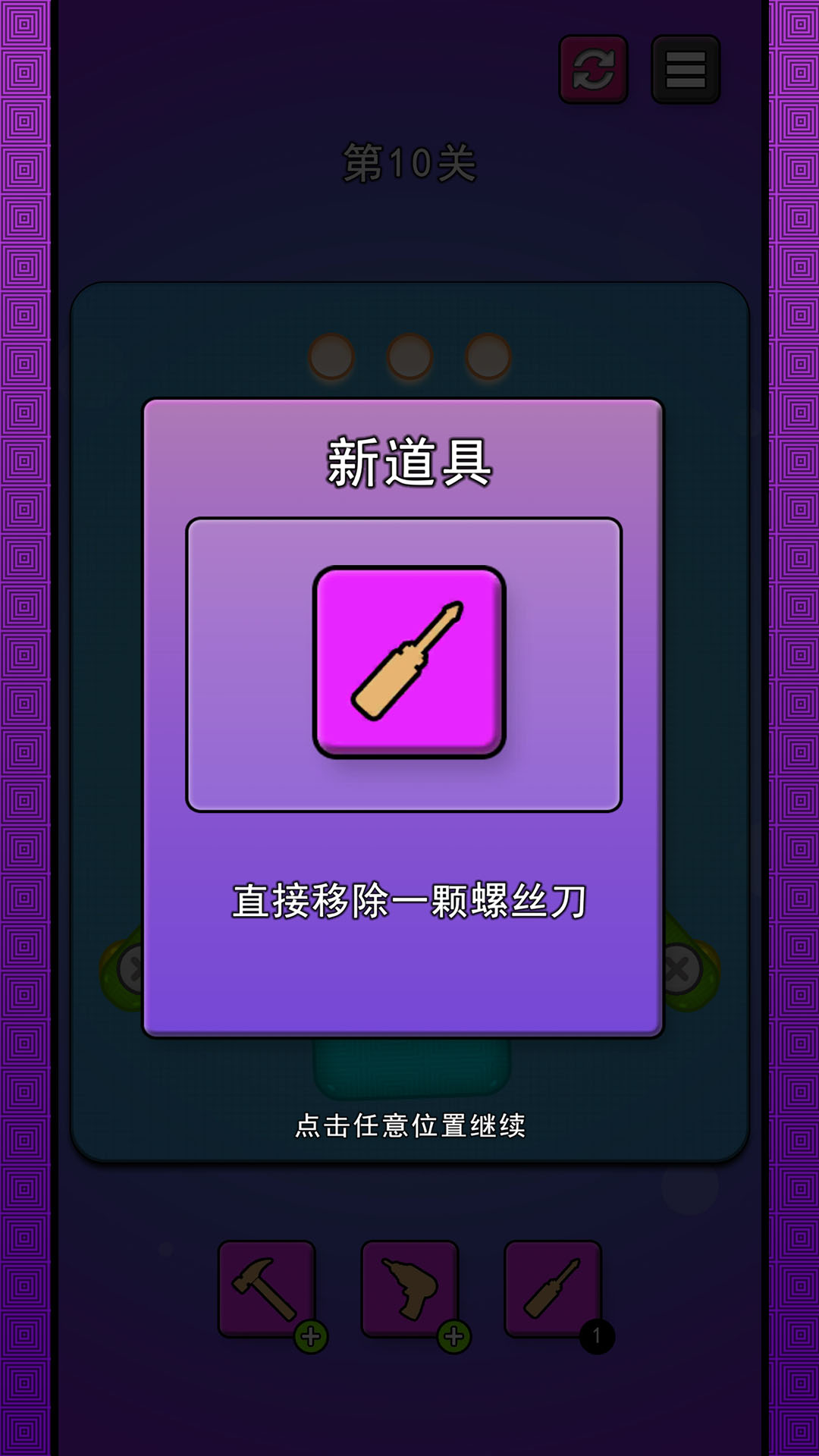Use the screwdriver tool
The width and height of the screenshot is (819, 1456).
(553, 1288)
